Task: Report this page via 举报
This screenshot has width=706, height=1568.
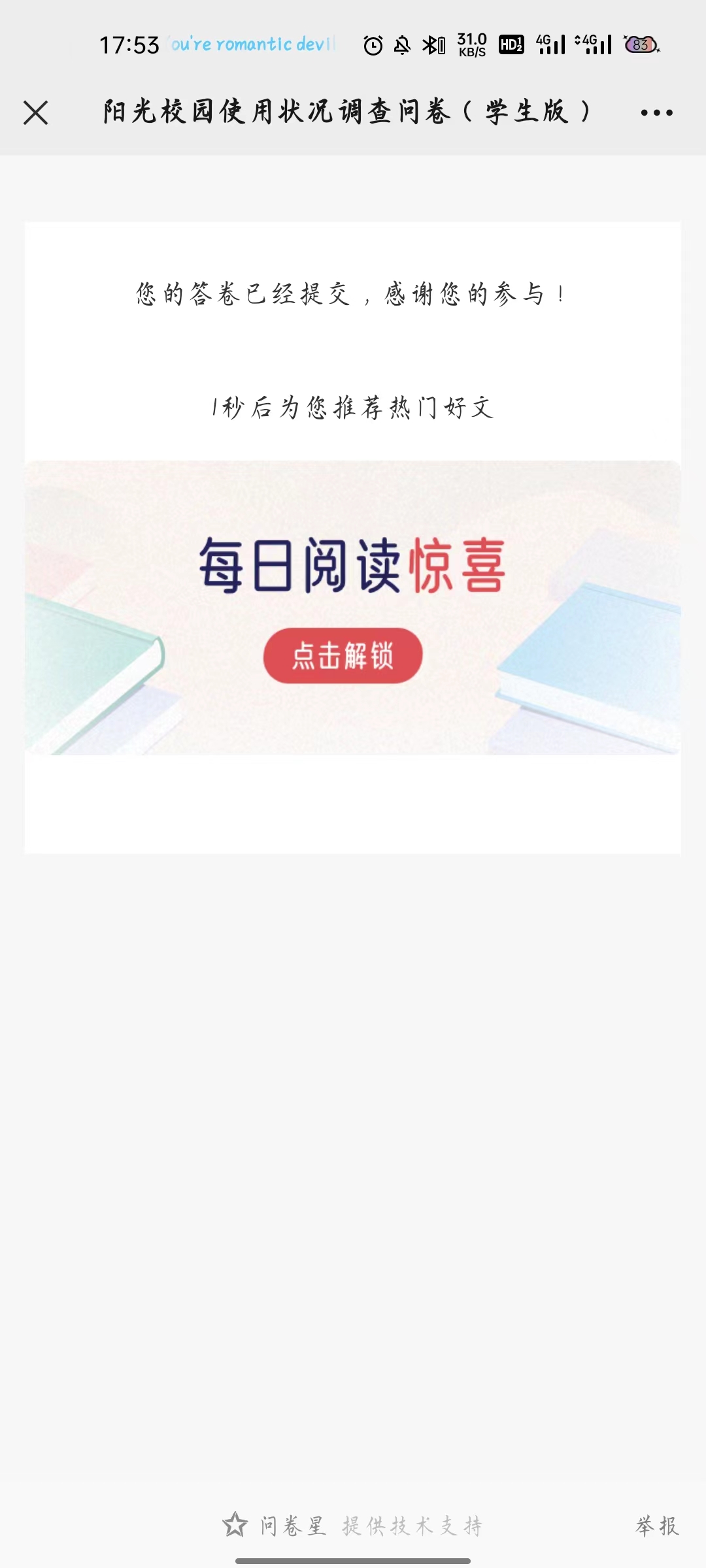Action: [x=657, y=1526]
